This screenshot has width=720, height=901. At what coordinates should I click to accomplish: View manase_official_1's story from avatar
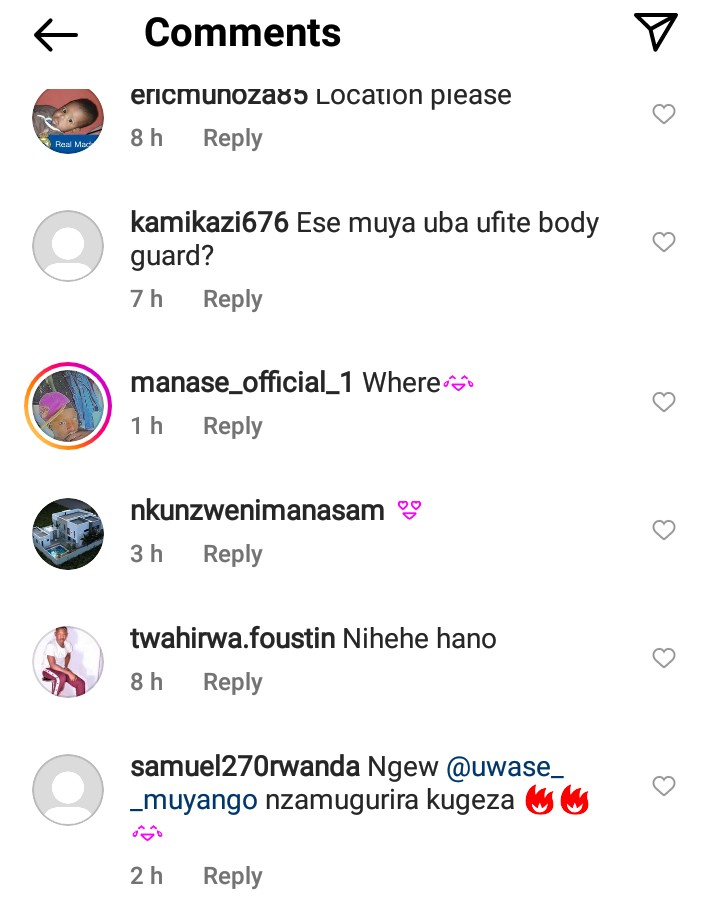[x=68, y=406]
